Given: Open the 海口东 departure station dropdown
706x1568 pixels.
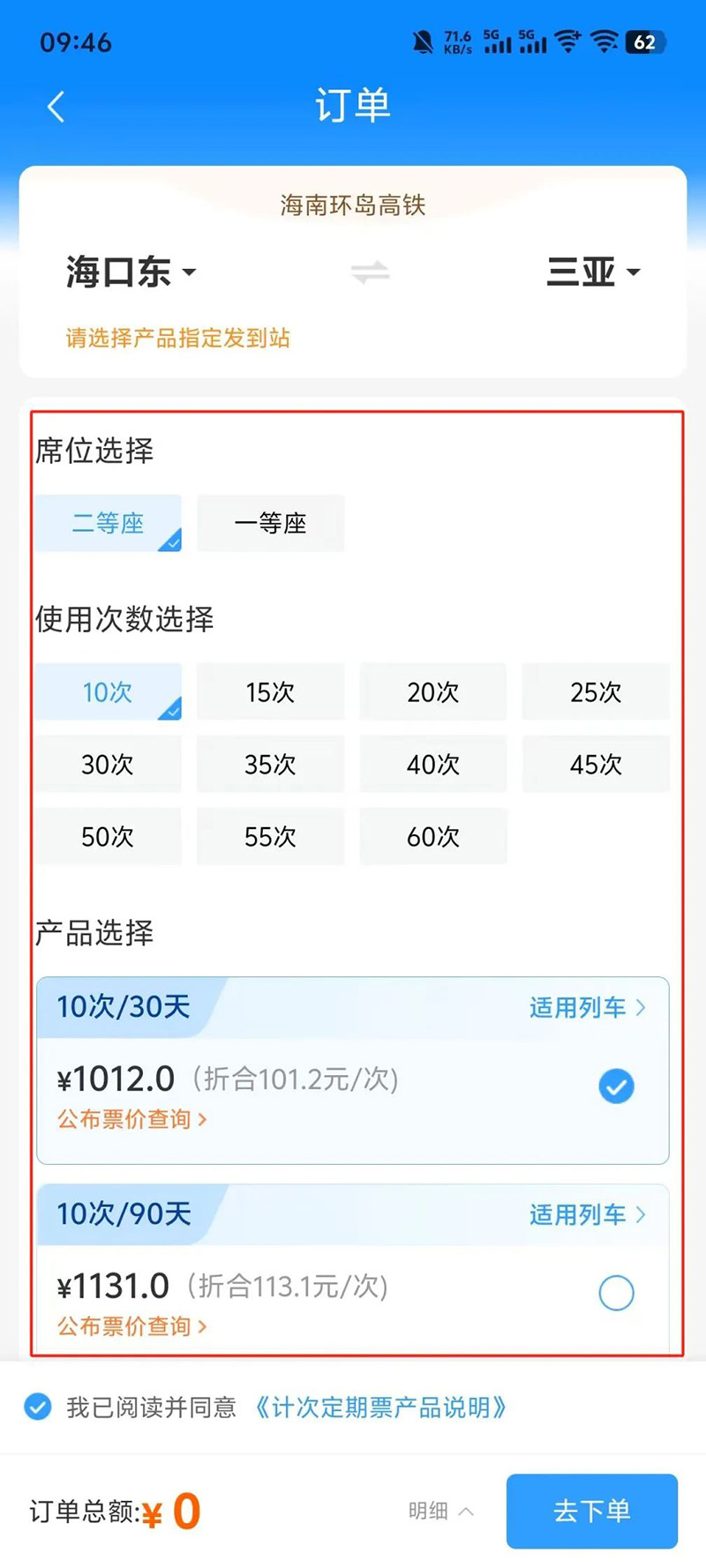Looking at the screenshot, I should (x=131, y=272).
